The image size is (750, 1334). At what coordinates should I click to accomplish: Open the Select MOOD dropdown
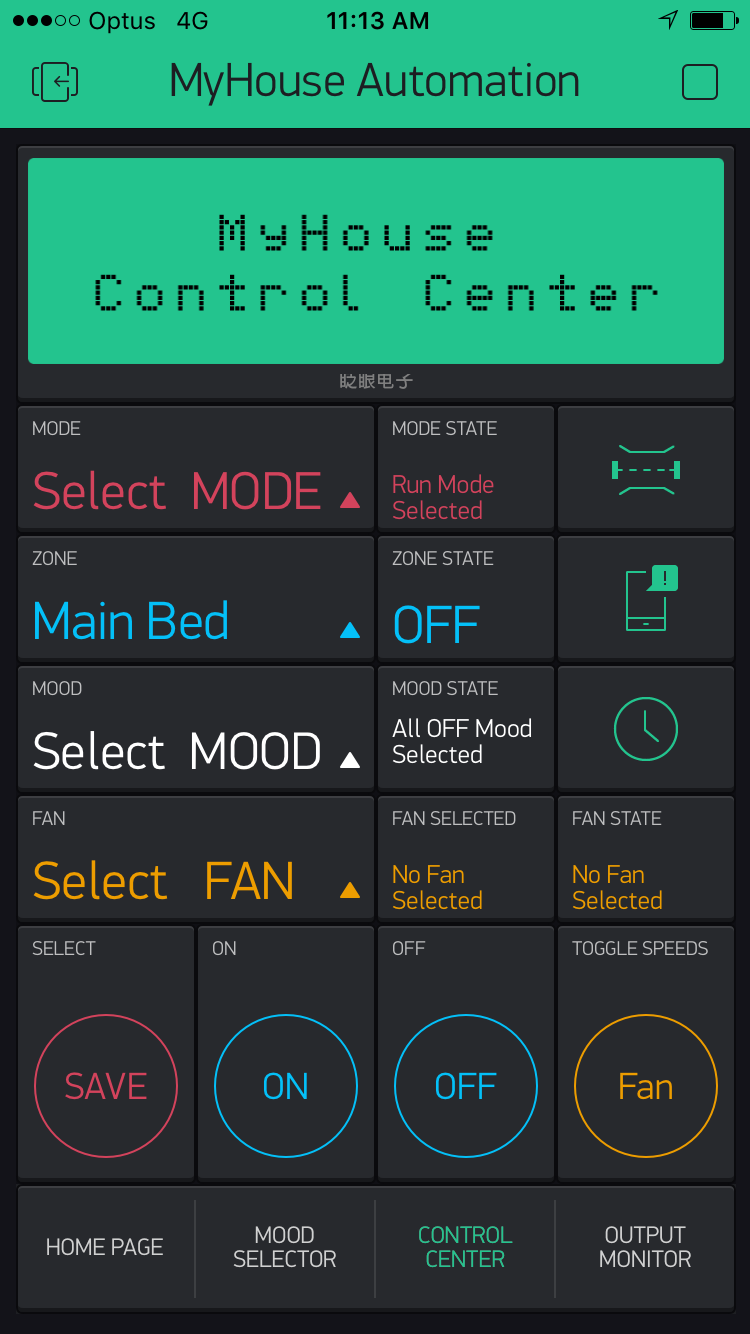point(196,750)
